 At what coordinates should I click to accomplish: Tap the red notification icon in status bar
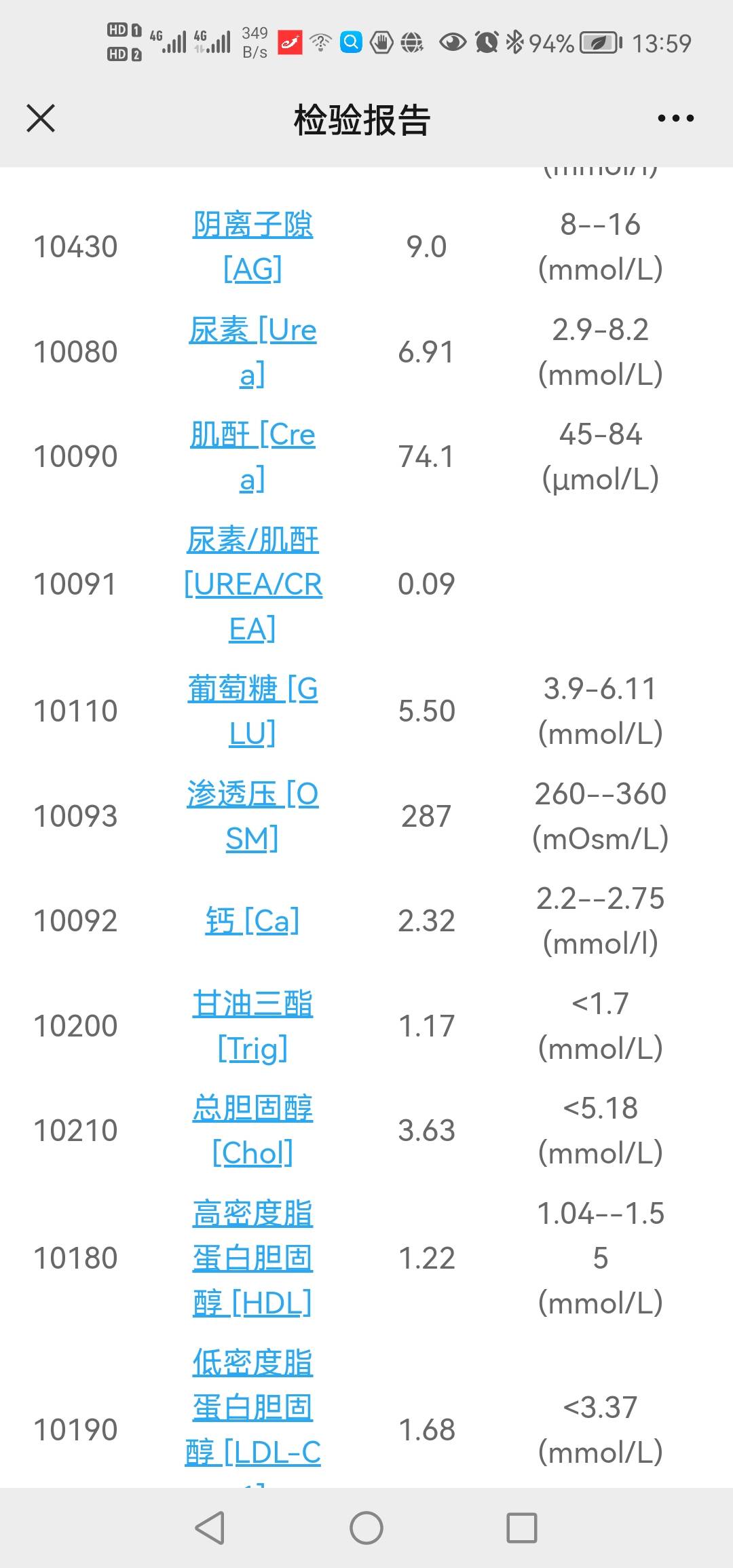pyautogui.click(x=288, y=42)
